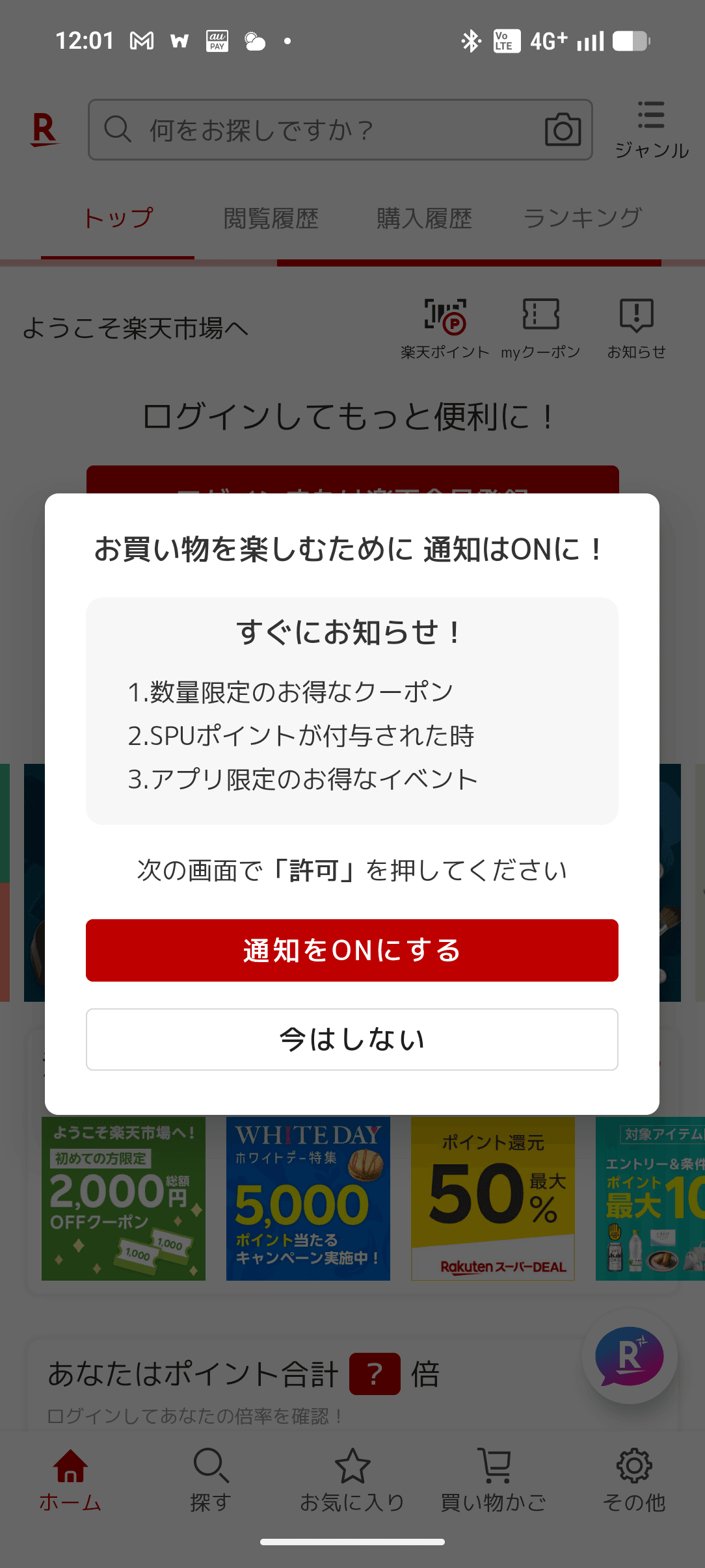Image resolution: width=705 pixels, height=1568 pixels.
Task: Enable notifications with 通知をONにする
Action: coord(352,950)
